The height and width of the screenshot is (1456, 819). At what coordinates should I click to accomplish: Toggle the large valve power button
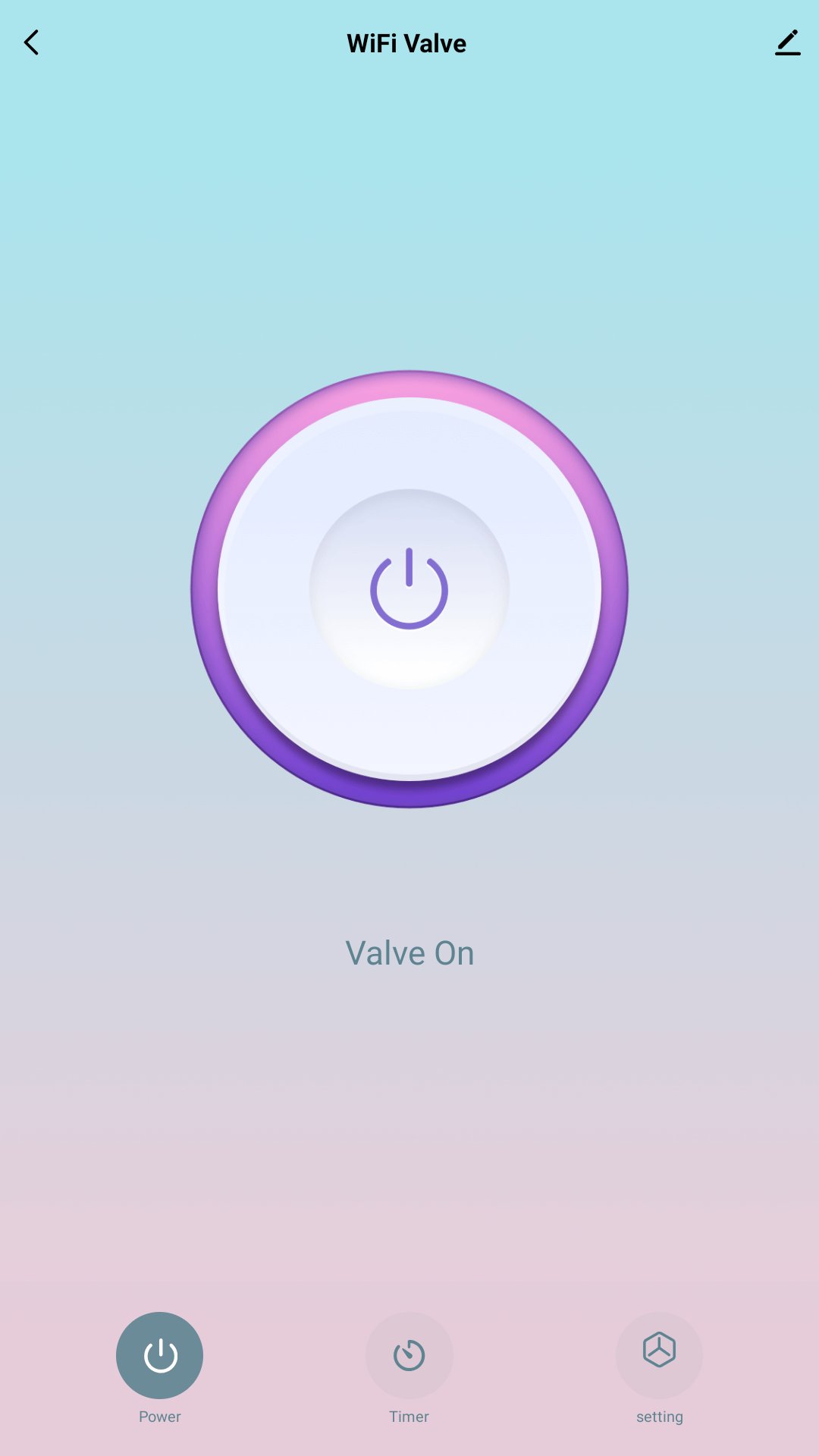pos(409,589)
